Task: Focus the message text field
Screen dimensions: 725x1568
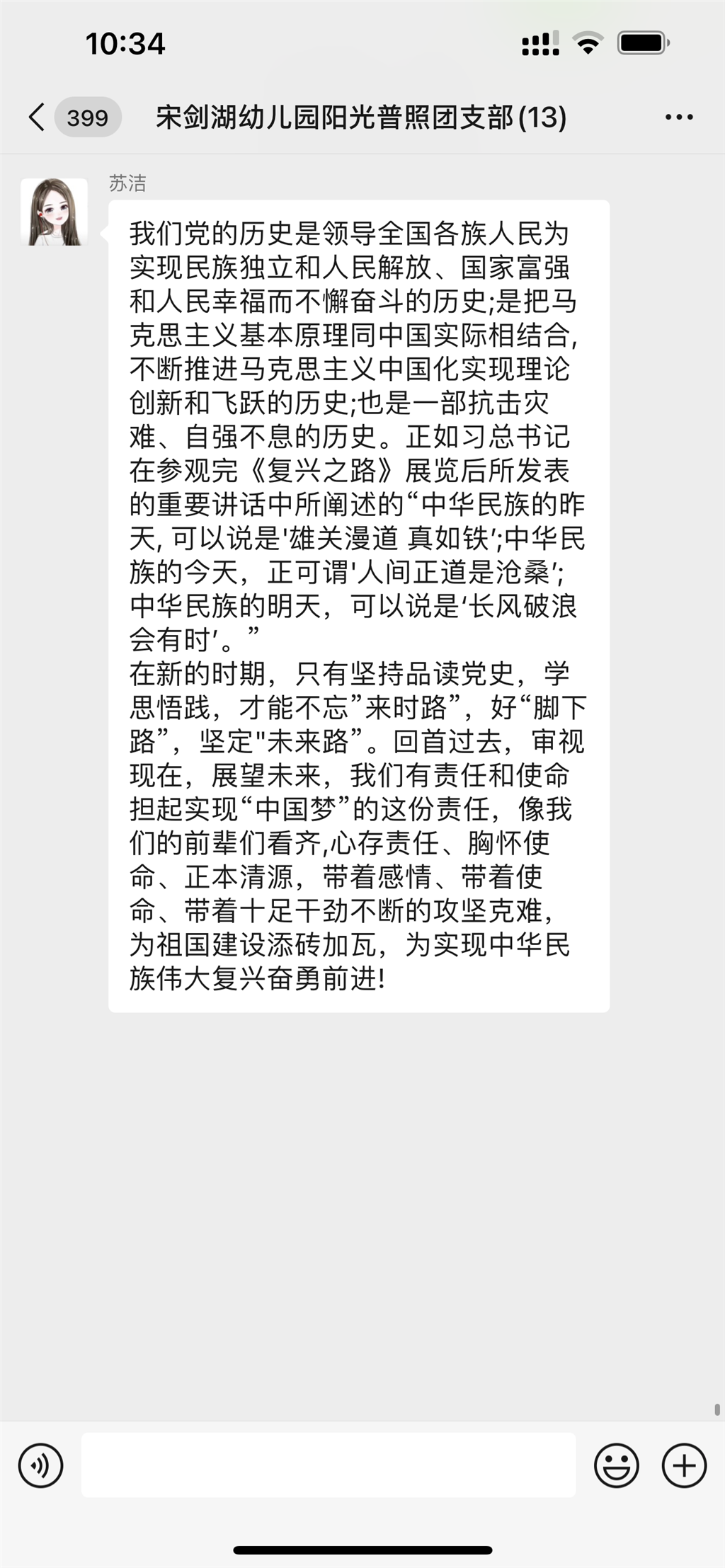Action: click(329, 1465)
